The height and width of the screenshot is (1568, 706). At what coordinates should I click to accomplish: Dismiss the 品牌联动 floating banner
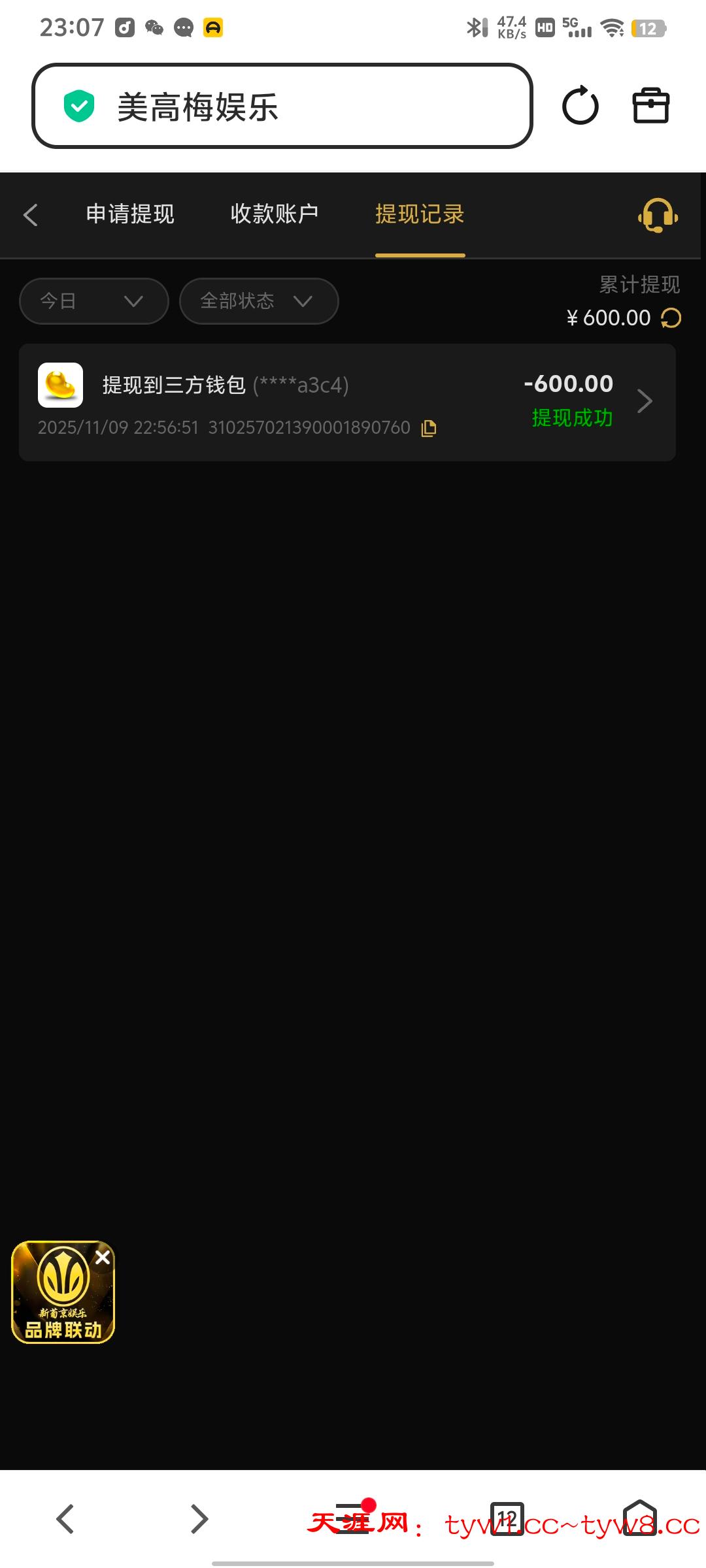pyautogui.click(x=103, y=1258)
